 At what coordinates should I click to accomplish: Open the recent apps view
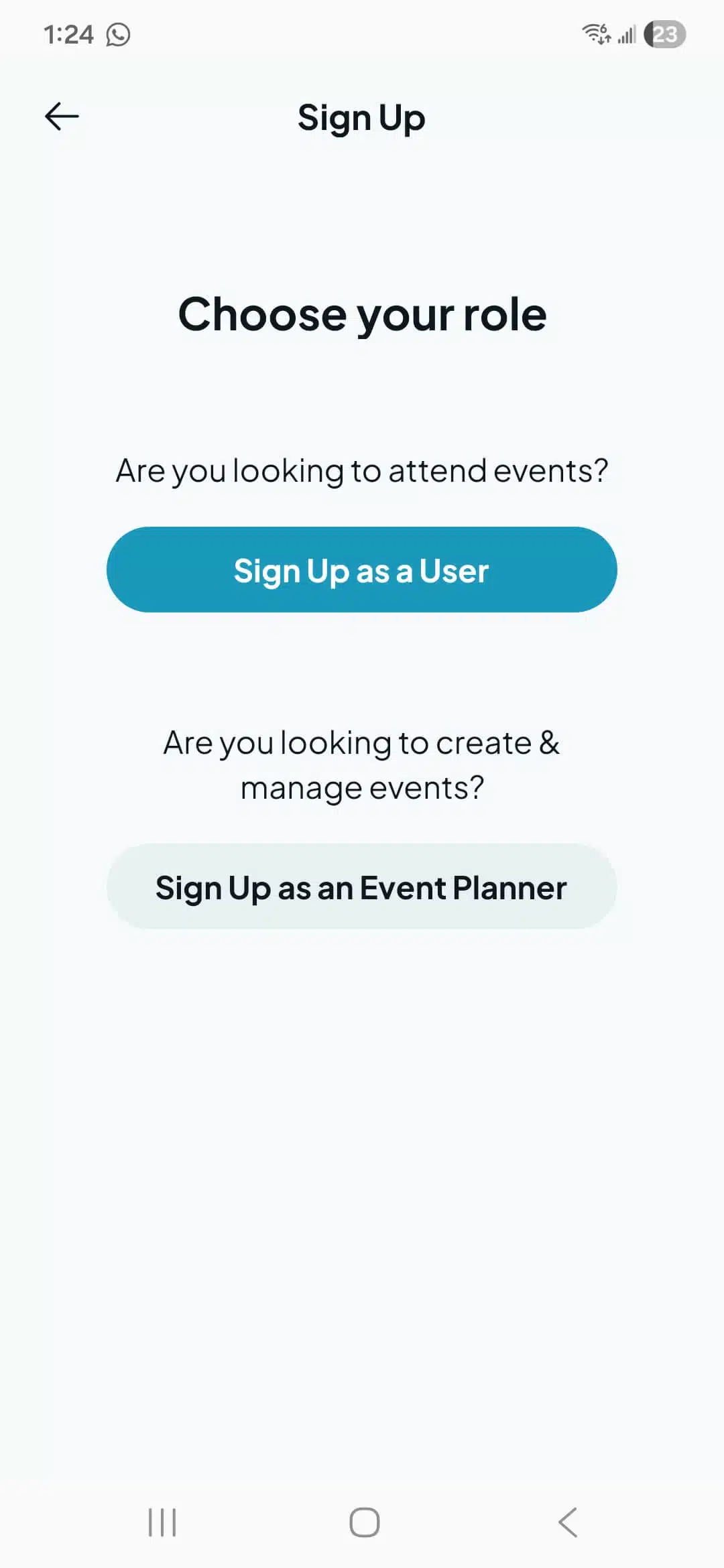click(162, 1522)
